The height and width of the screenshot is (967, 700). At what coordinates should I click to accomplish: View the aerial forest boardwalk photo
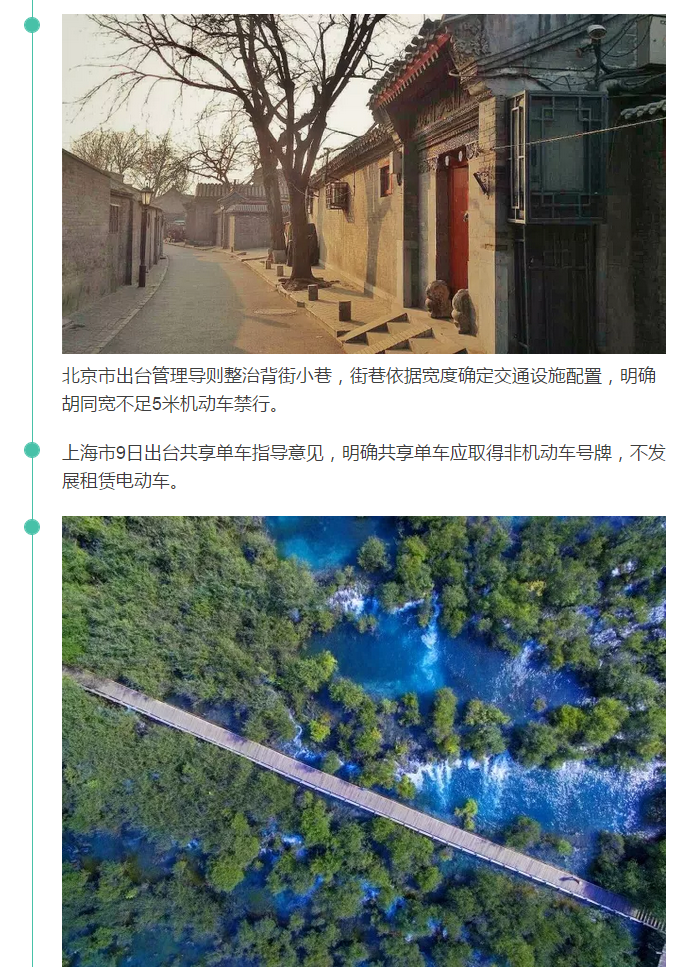coord(363,740)
